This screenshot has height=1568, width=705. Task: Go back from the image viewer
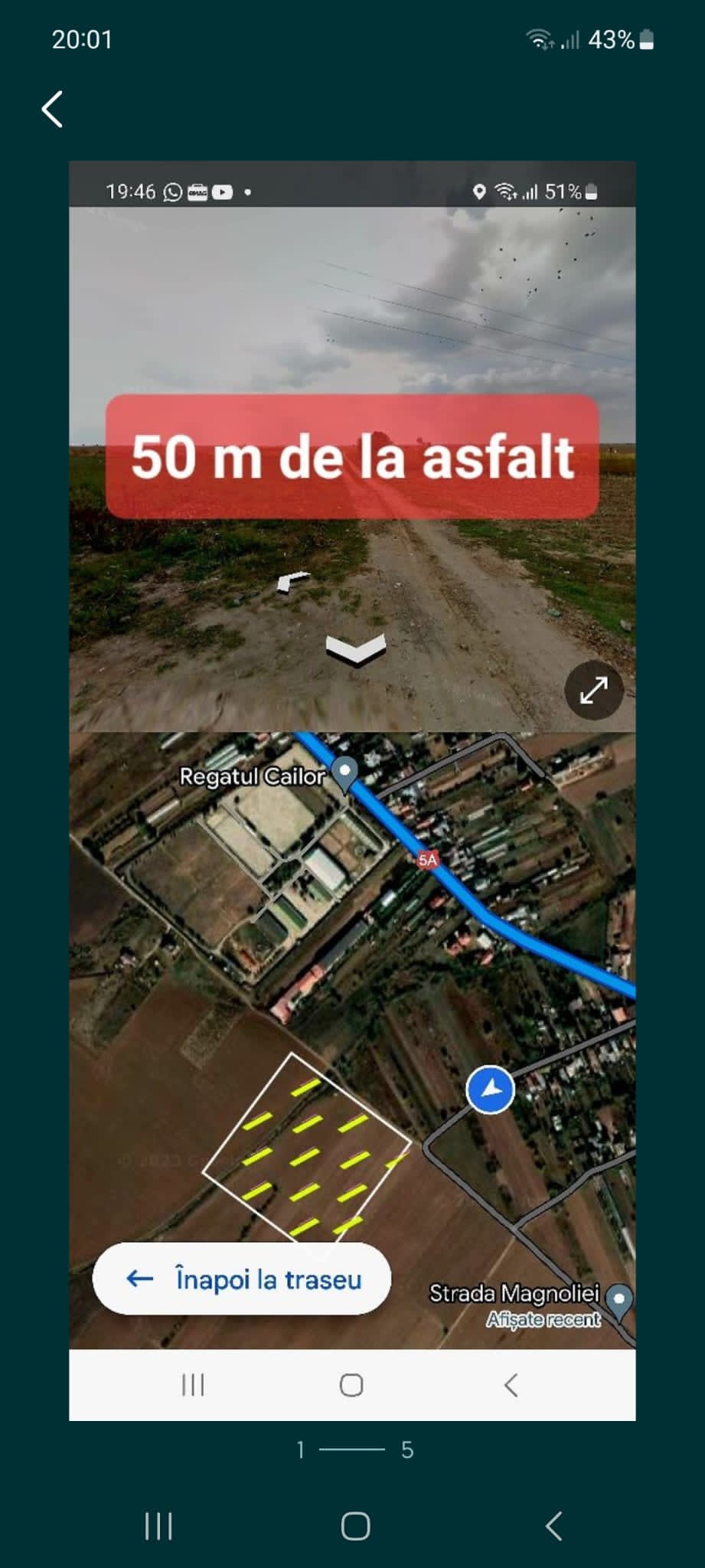pos(52,109)
